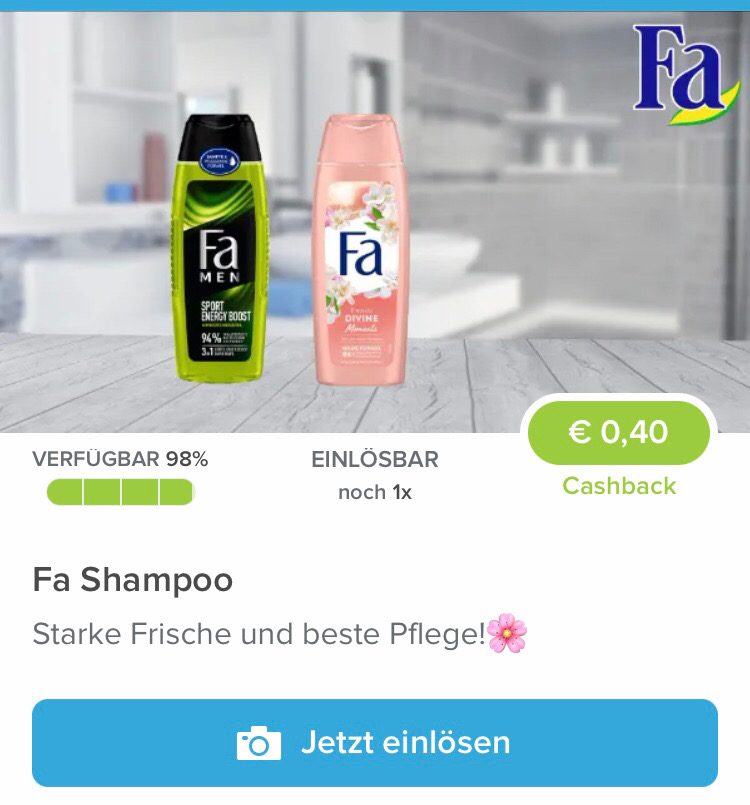The width and height of the screenshot is (750, 805).
Task: Tap the Jetzt einlösen button
Action: point(375,743)
